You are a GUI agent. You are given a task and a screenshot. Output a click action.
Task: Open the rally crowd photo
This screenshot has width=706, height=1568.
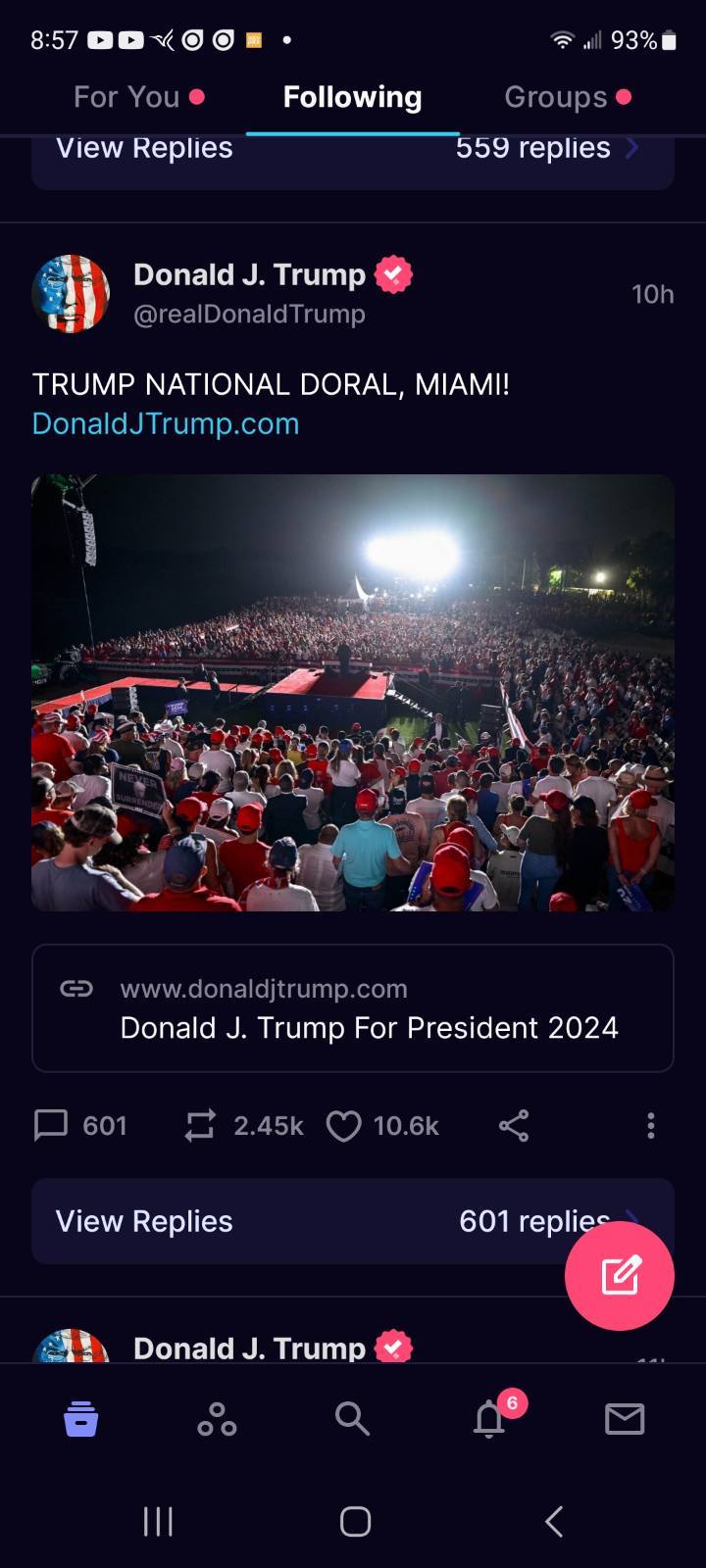pyautogui.click(x=353, y=693)
